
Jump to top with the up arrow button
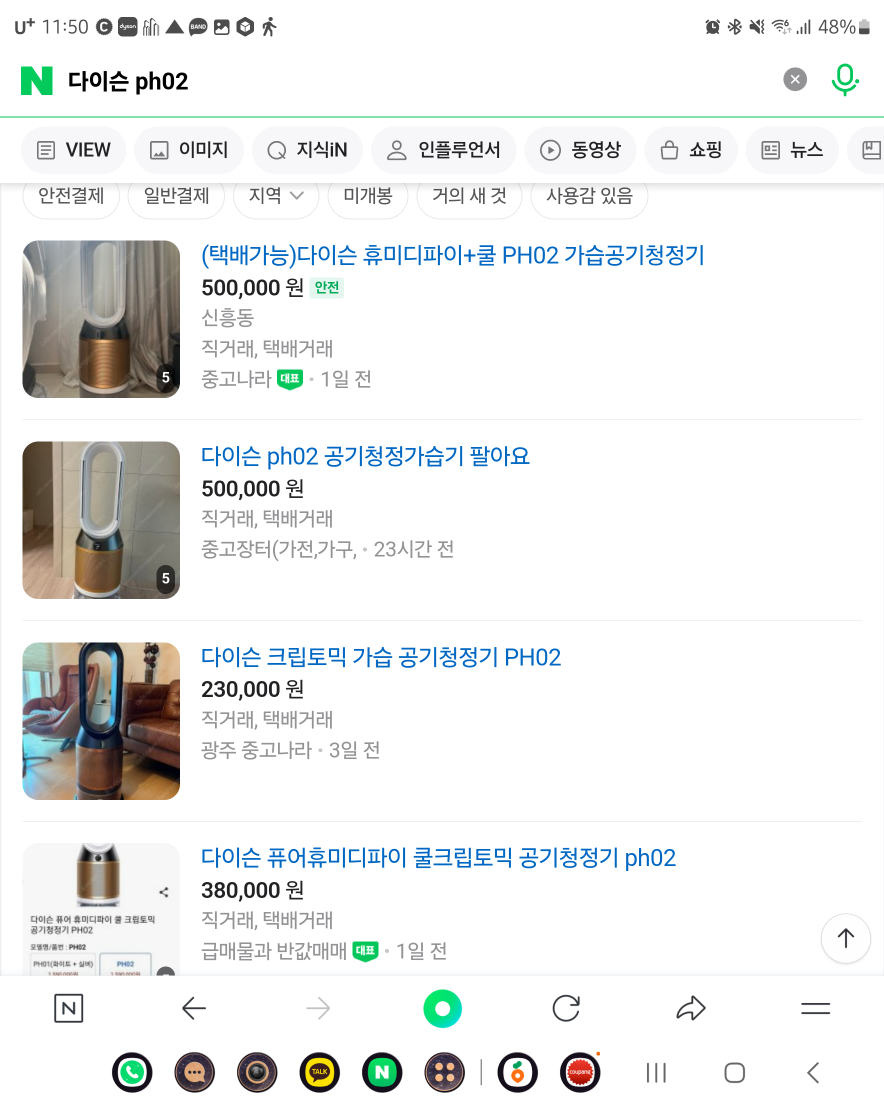845,938
